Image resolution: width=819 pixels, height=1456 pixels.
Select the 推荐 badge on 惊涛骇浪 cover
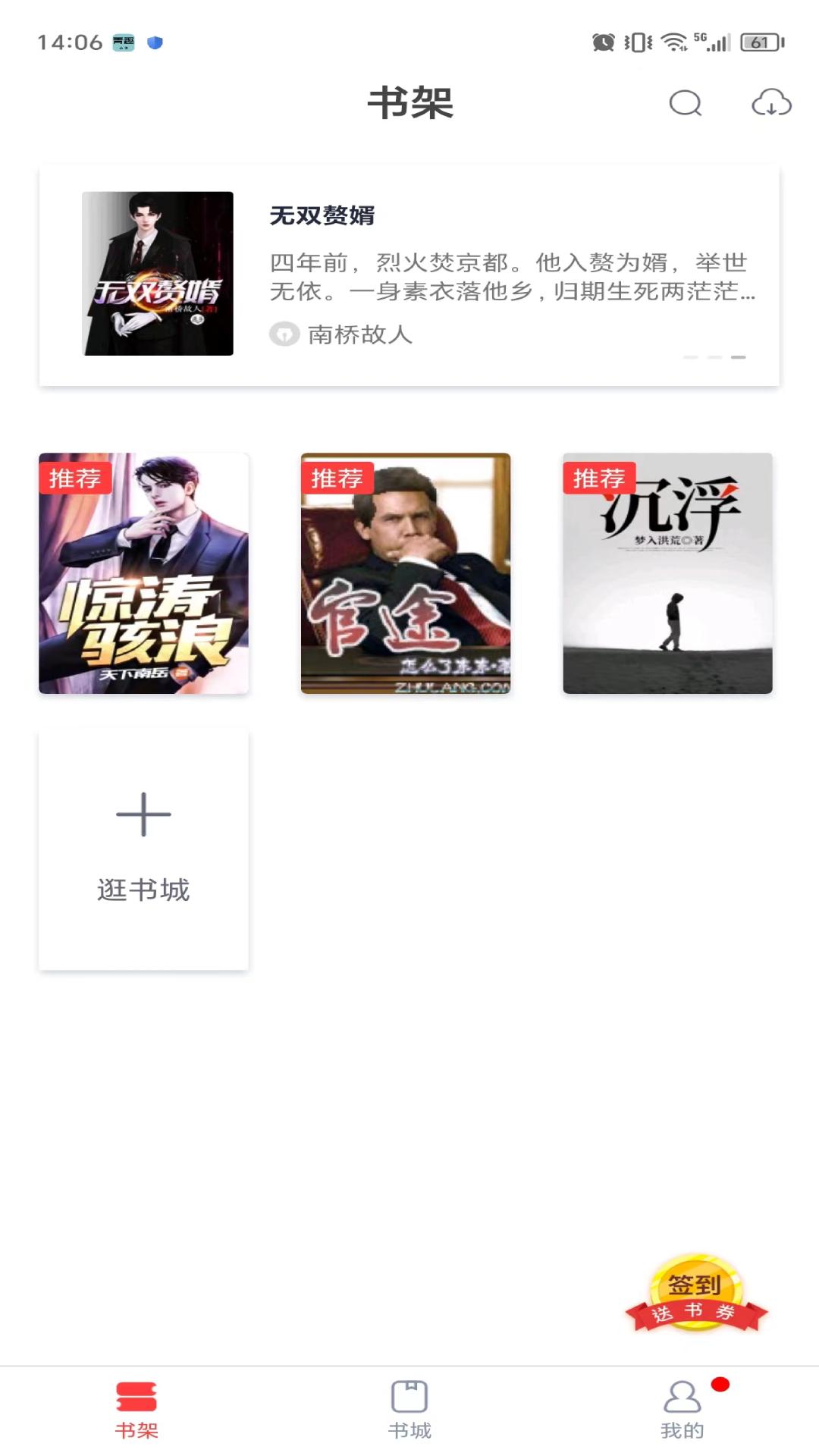tap(76, 478)
